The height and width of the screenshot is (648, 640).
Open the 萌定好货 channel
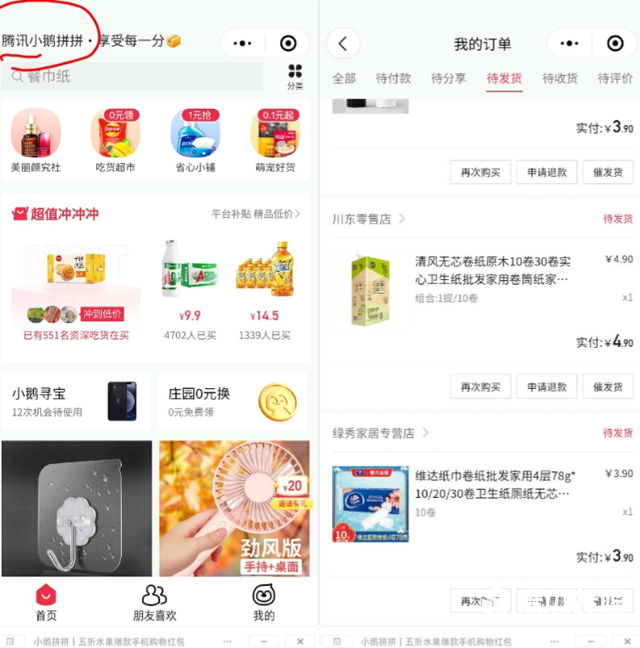tap(275, 140)
